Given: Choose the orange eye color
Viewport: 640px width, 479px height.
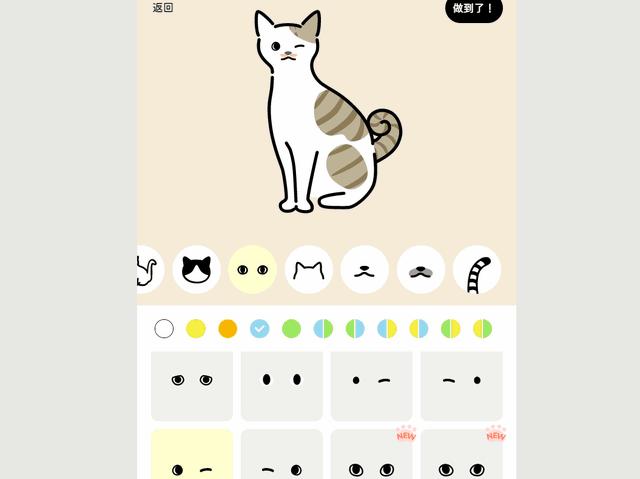Looking at the screenshot, I should (x=228, y=328).
